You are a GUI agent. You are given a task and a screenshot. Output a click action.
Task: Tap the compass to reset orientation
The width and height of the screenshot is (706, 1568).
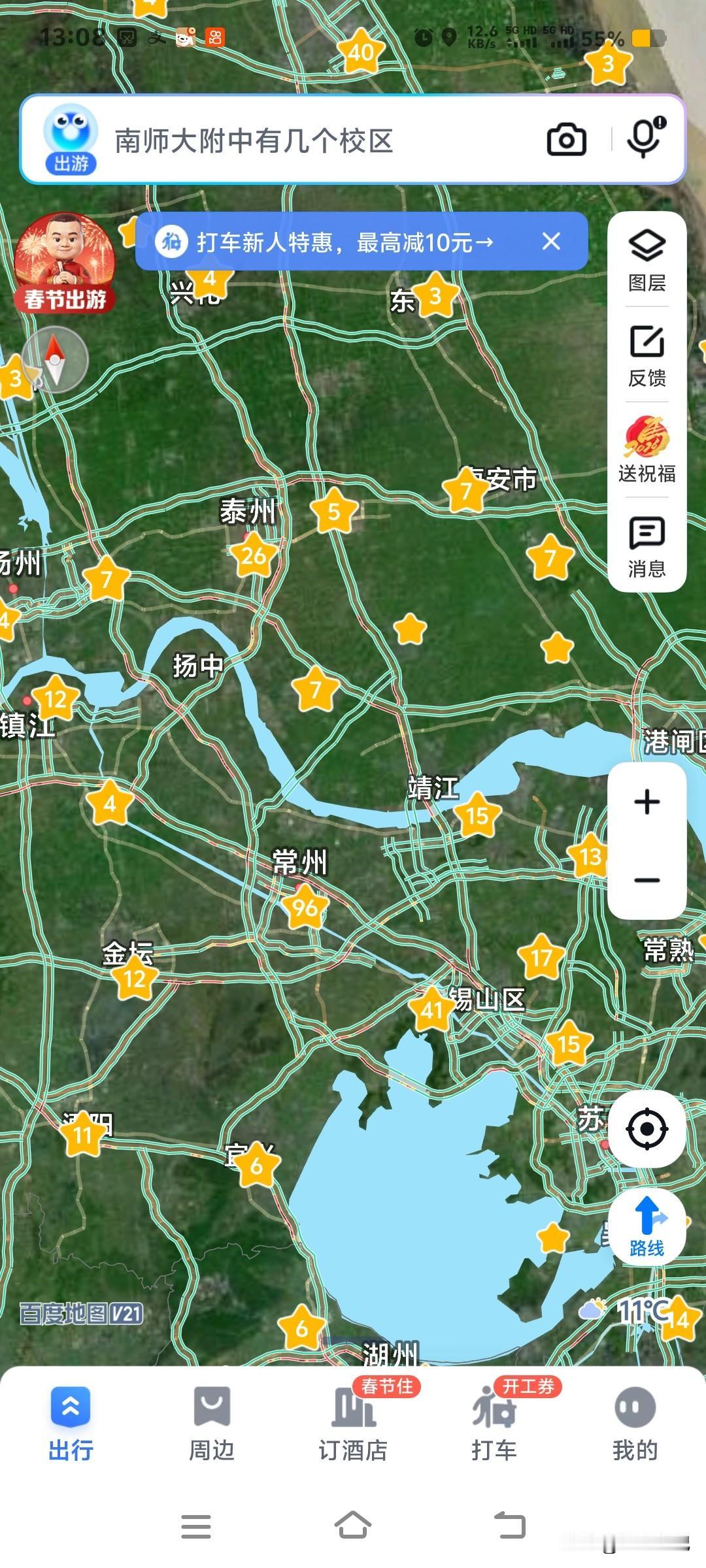coord(55,360)
